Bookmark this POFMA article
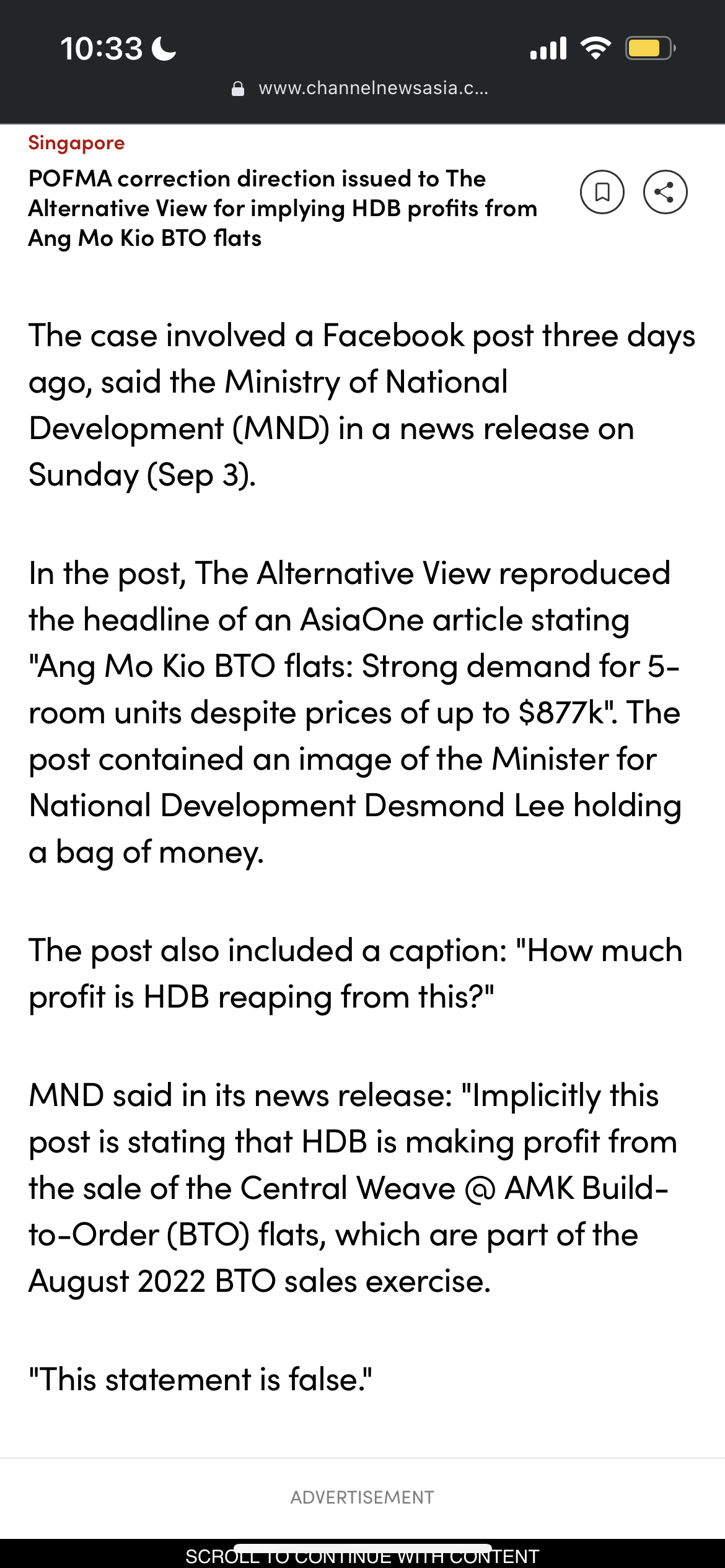The image size is (725, 1568). (602, 192)
